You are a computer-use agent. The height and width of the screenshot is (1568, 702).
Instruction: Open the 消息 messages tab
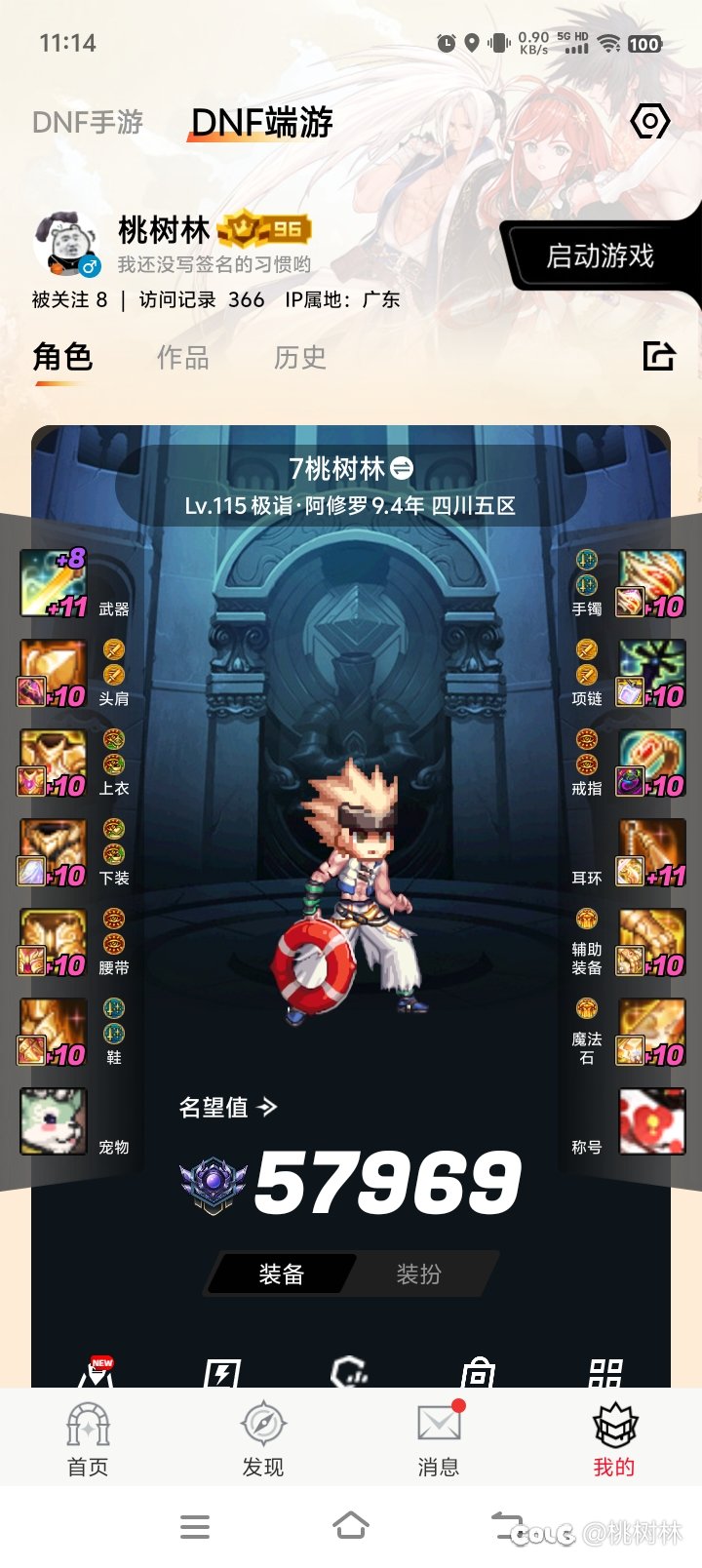coord(439,1440)
